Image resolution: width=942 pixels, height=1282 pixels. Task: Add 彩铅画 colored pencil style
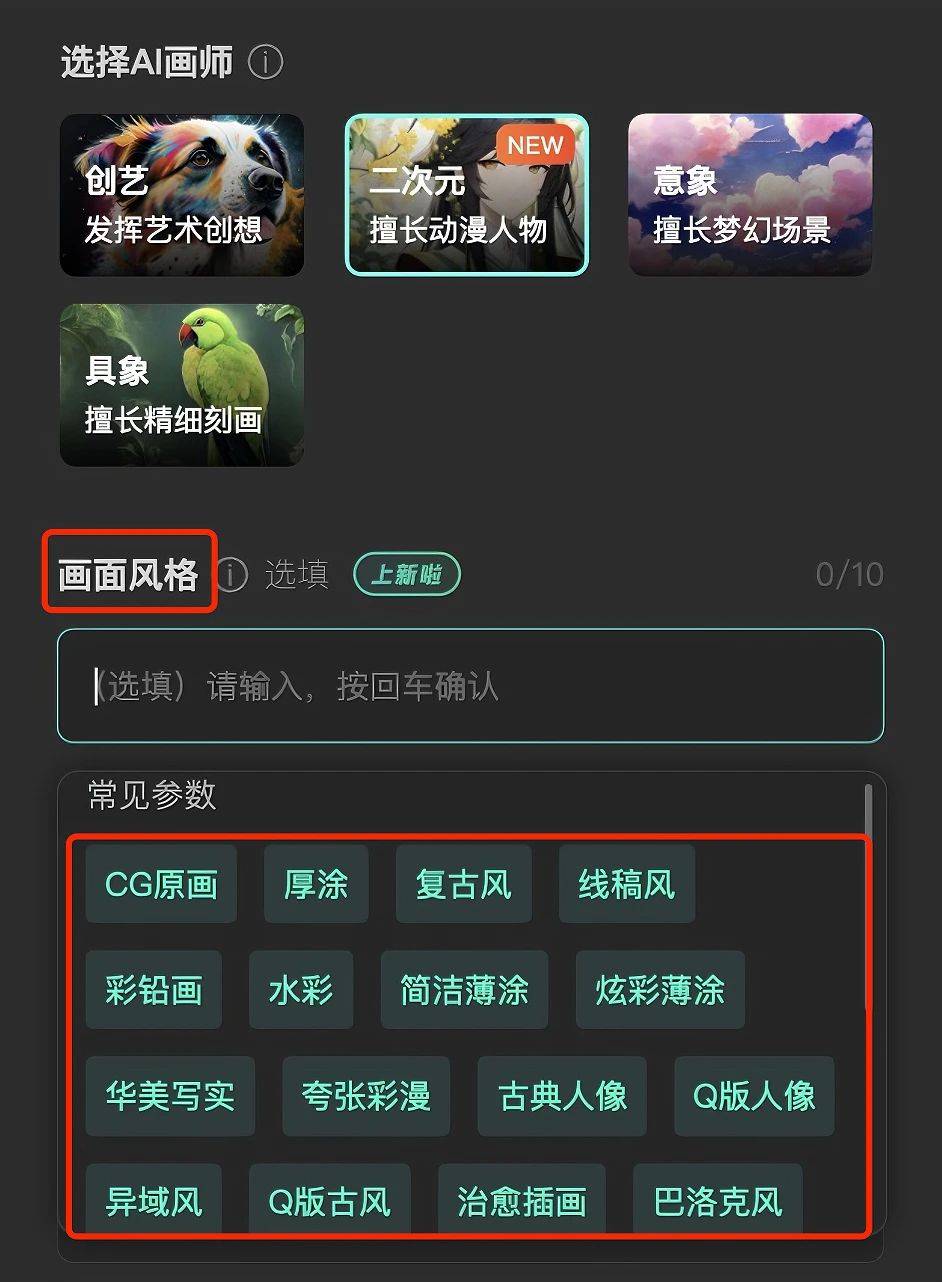click(153, 990)
